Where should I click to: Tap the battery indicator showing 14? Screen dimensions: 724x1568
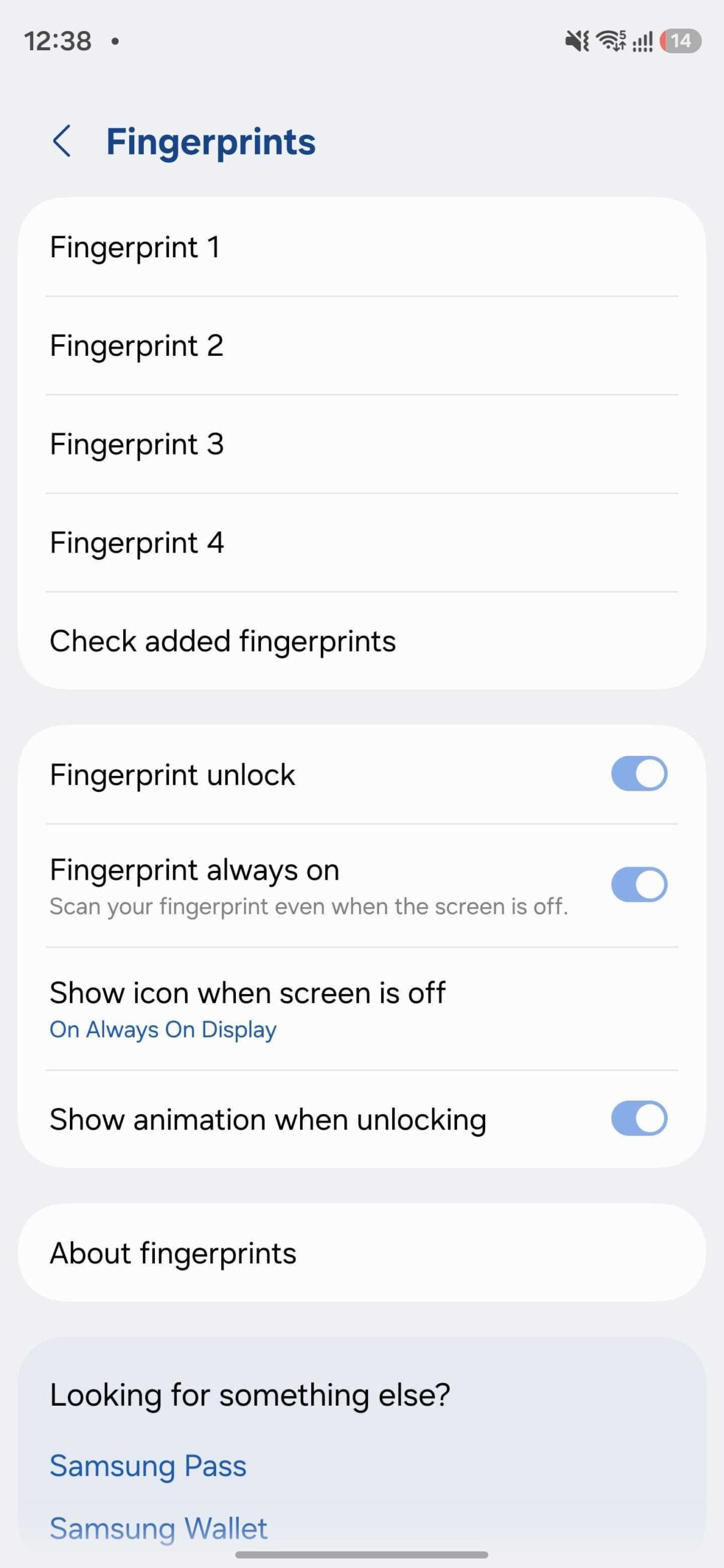click(681, 41)
